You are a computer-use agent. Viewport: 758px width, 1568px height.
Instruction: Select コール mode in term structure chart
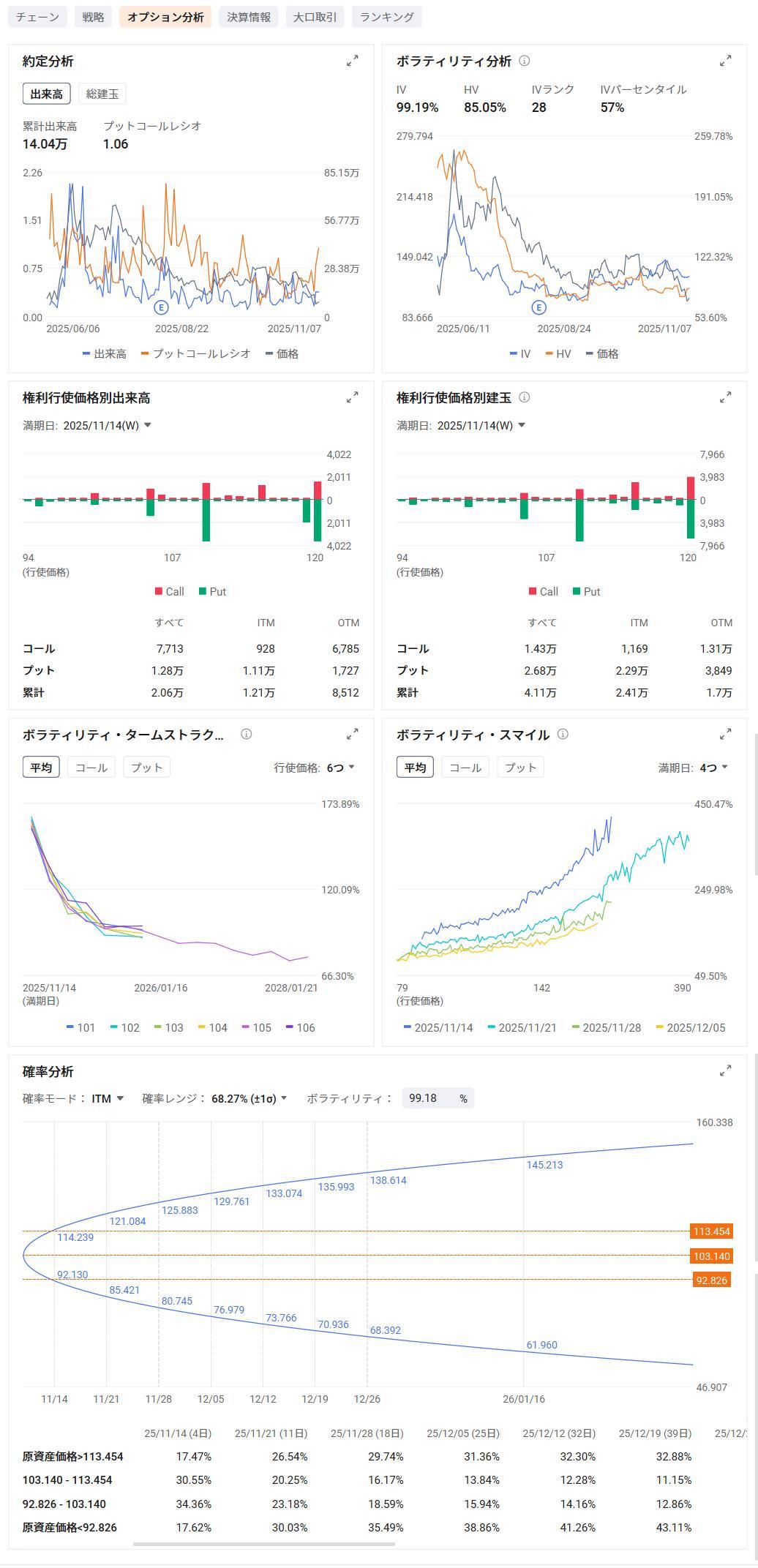[92, 767]
